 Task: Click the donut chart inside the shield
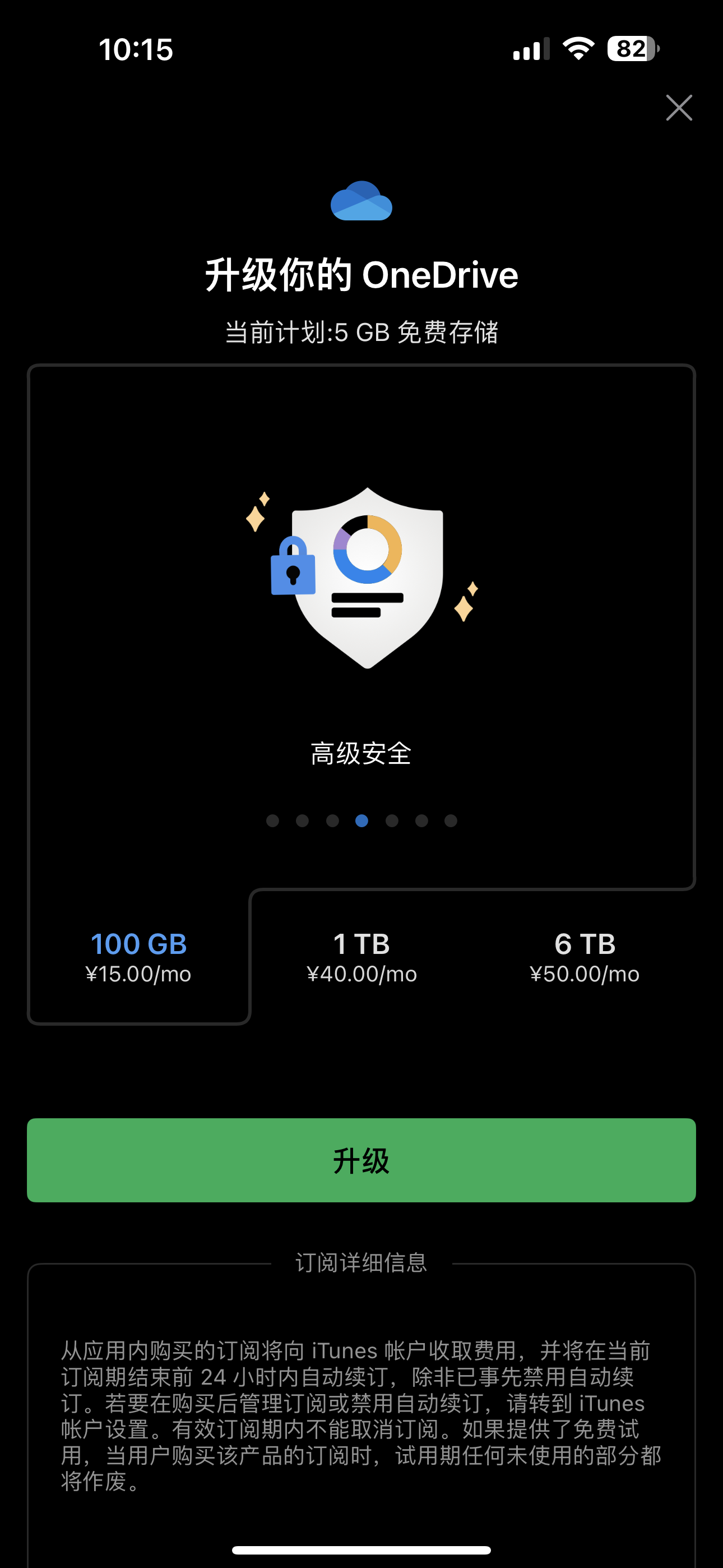click(x=367, y=549)
